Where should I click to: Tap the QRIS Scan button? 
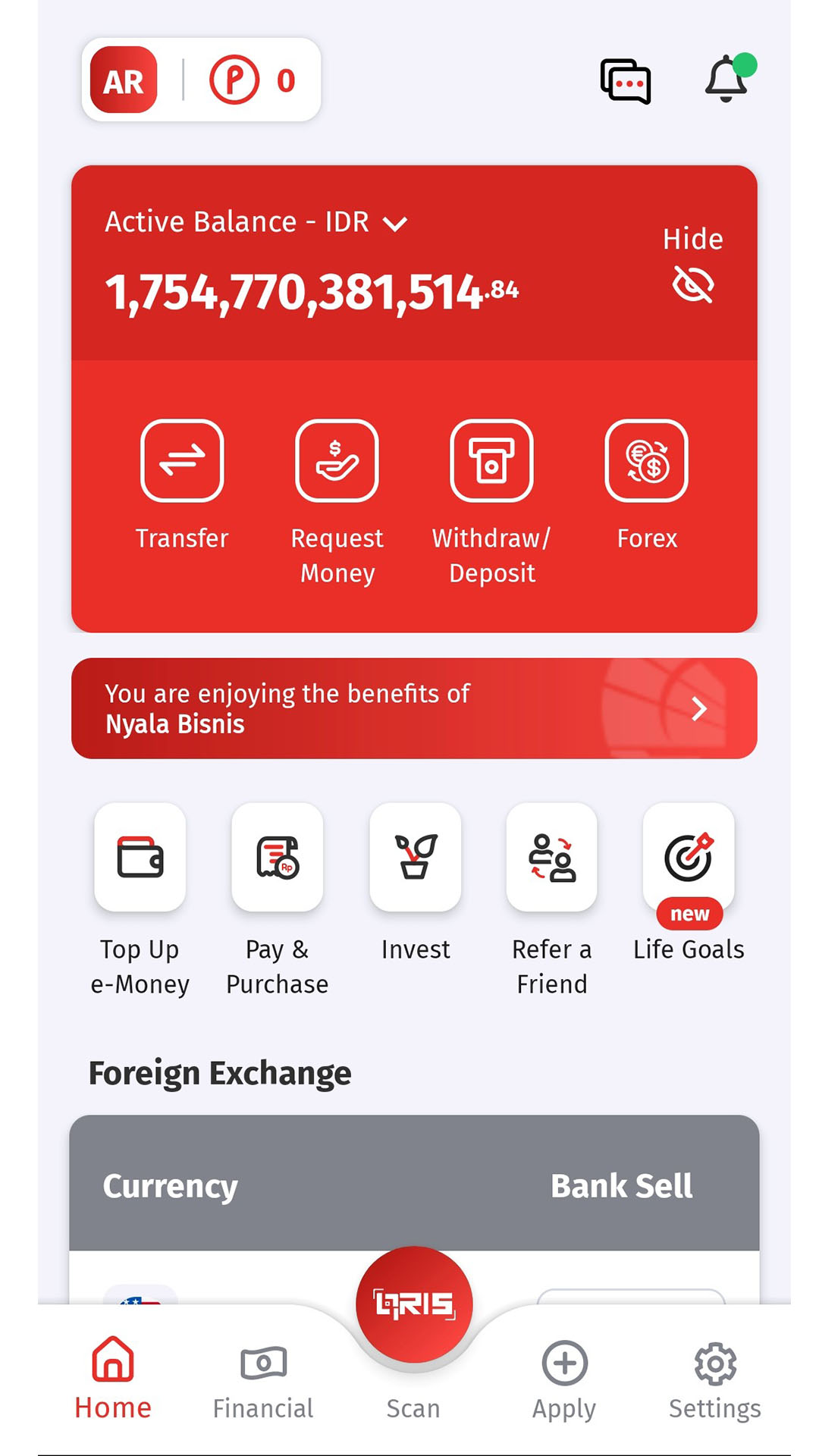[414, 1306]
